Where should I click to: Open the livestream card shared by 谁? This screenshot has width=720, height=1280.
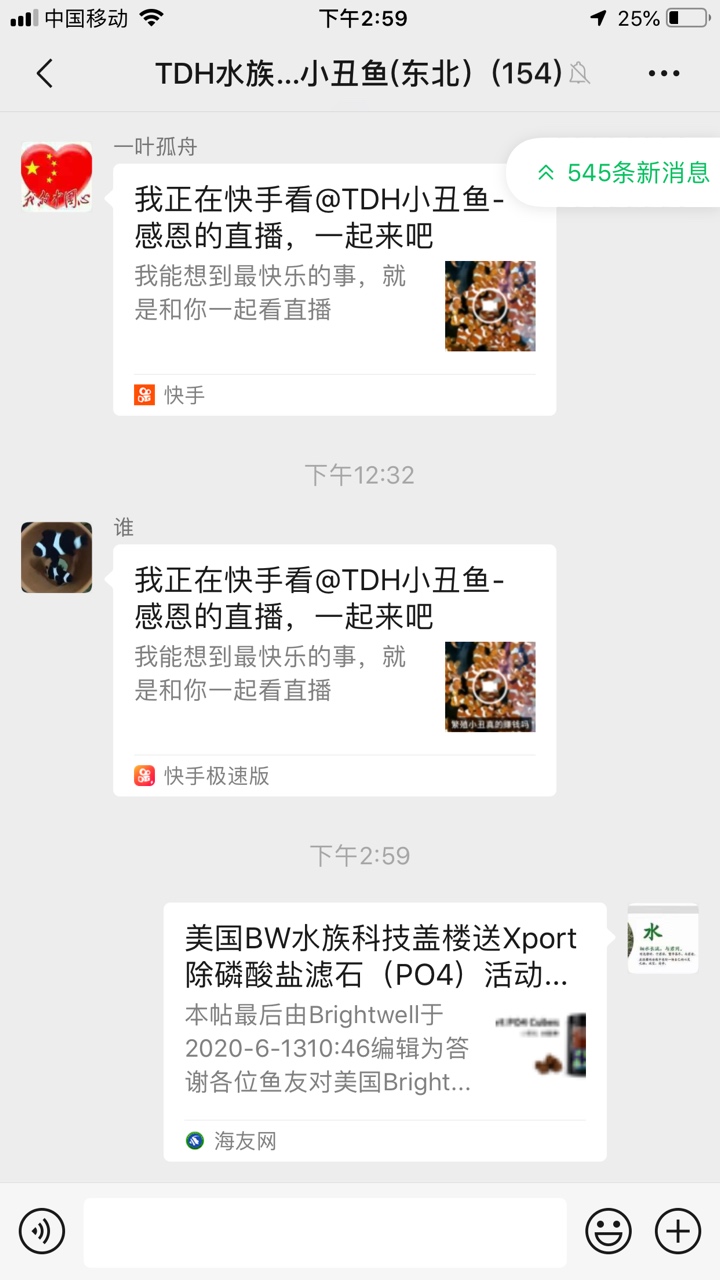[x=334, y=670]
